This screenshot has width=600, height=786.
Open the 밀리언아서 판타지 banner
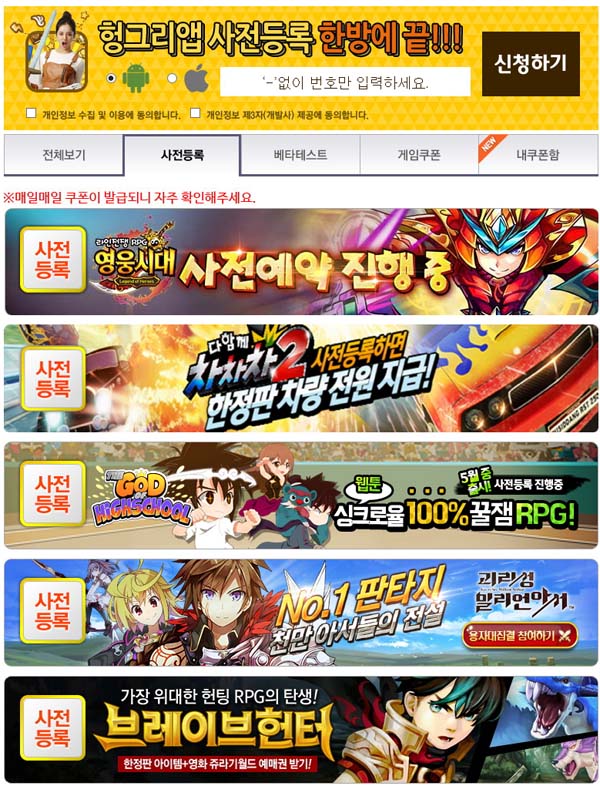pos(301,612)
